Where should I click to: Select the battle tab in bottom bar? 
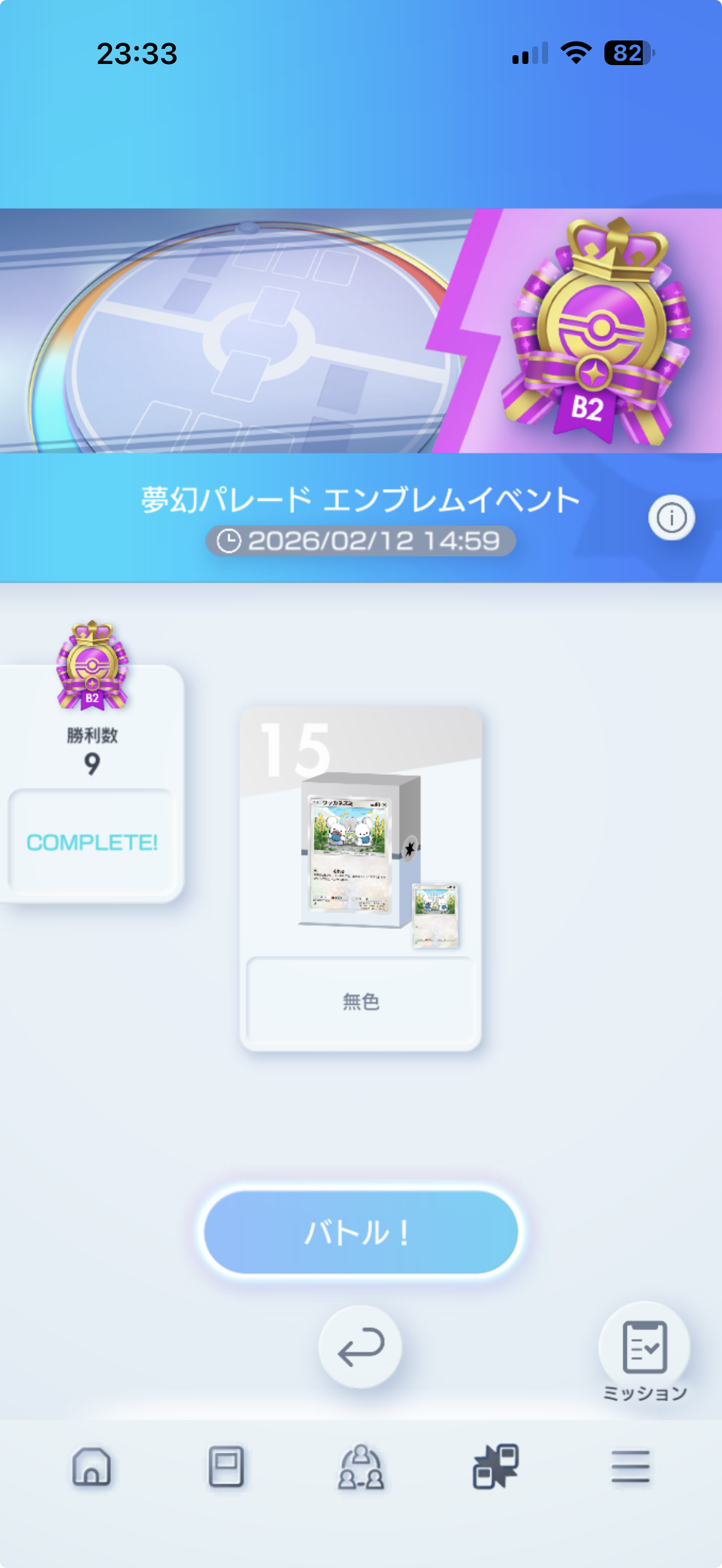point(496,1466)
